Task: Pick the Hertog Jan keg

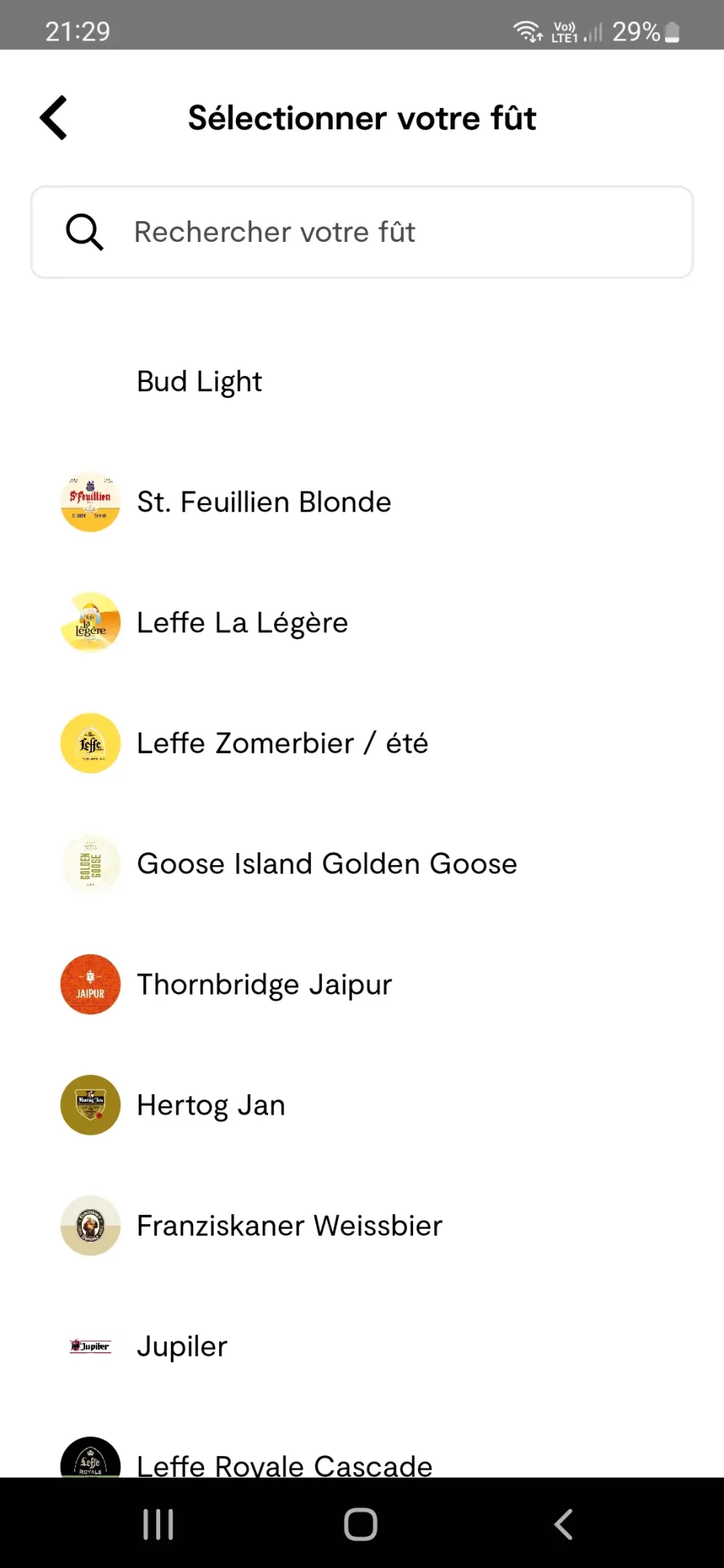Action: [362, 1105]
